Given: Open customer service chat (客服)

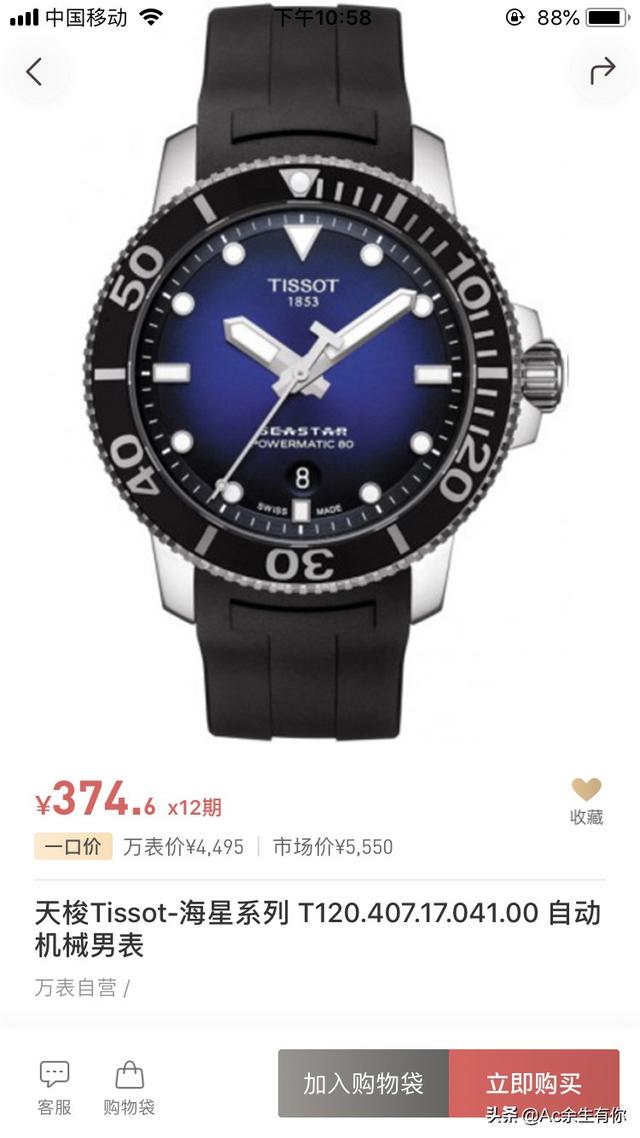Looking at the screenshot, I should click(x=55, y=1087).
